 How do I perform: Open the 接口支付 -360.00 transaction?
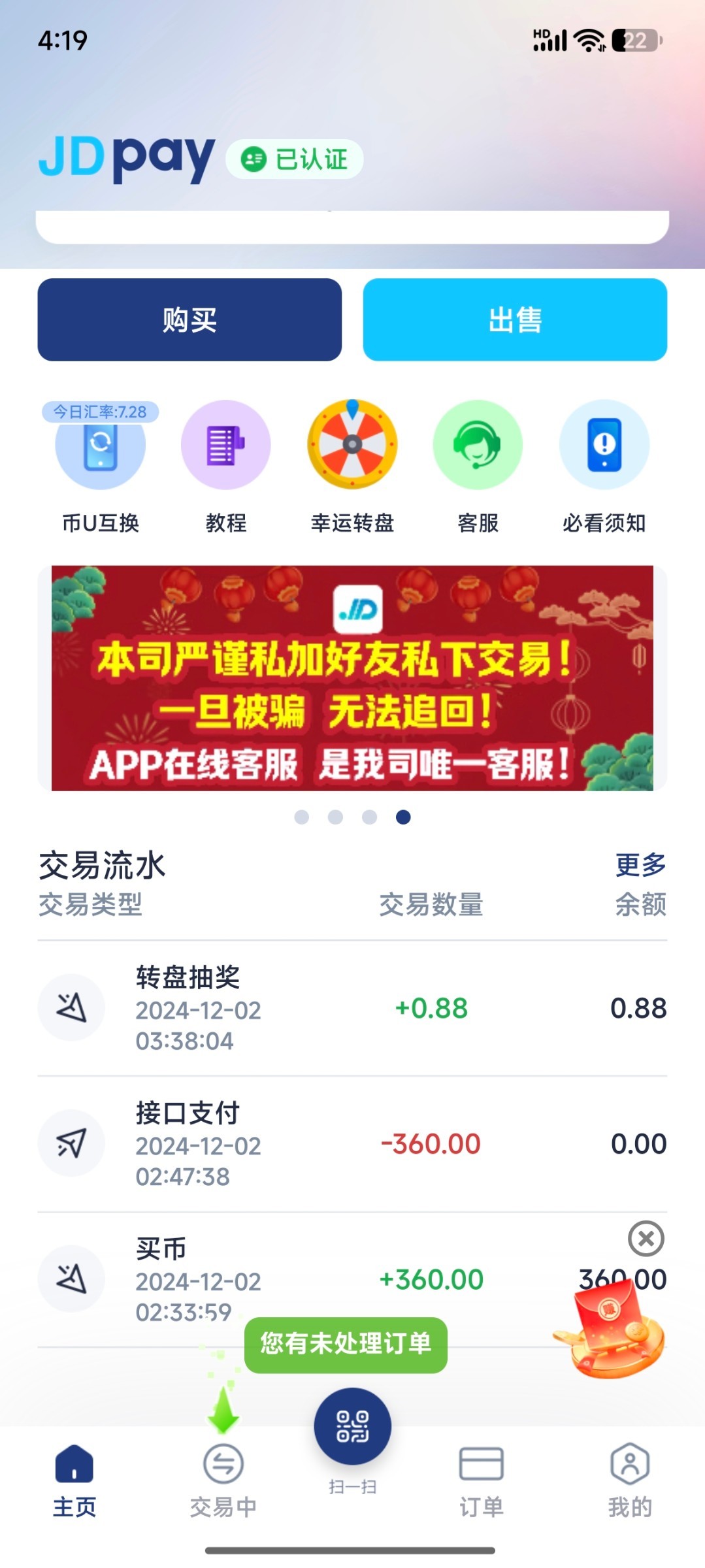coord(352,1144)
